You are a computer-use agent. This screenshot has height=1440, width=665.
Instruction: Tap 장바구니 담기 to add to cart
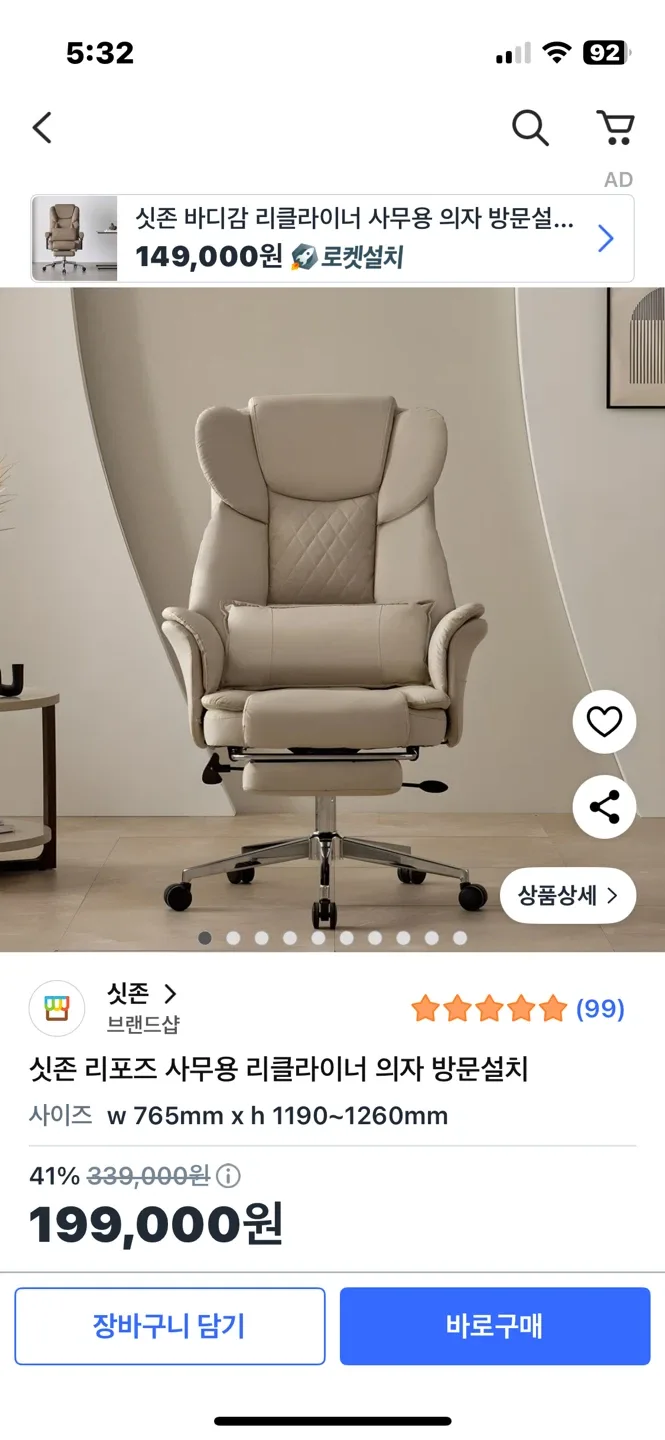click(x=169, y=1326)
